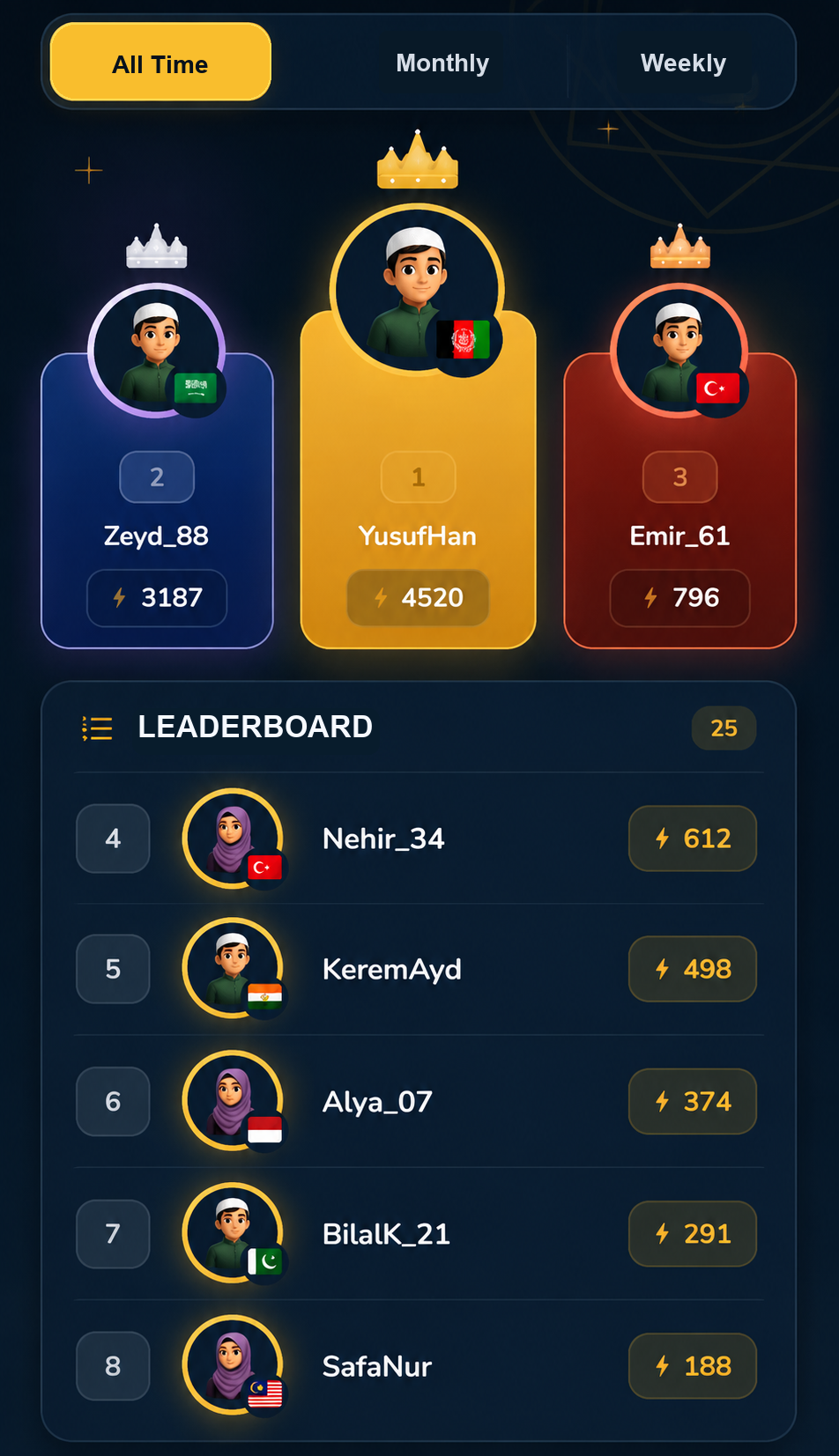Tap BilalK_21's leaderboard entry
The image size is (839, 1456).
point(419,1233)
